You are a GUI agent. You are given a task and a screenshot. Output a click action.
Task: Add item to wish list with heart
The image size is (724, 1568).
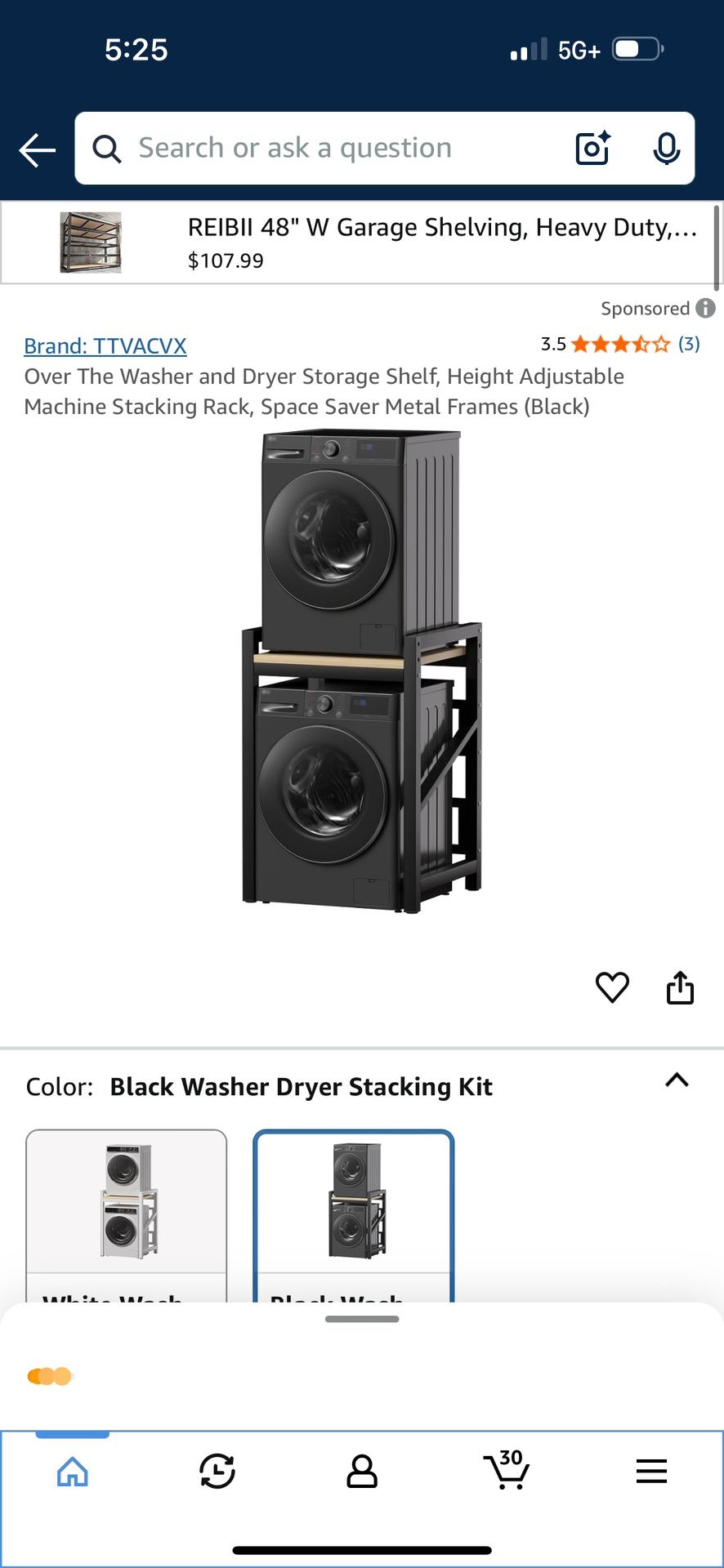pos(612,987)
